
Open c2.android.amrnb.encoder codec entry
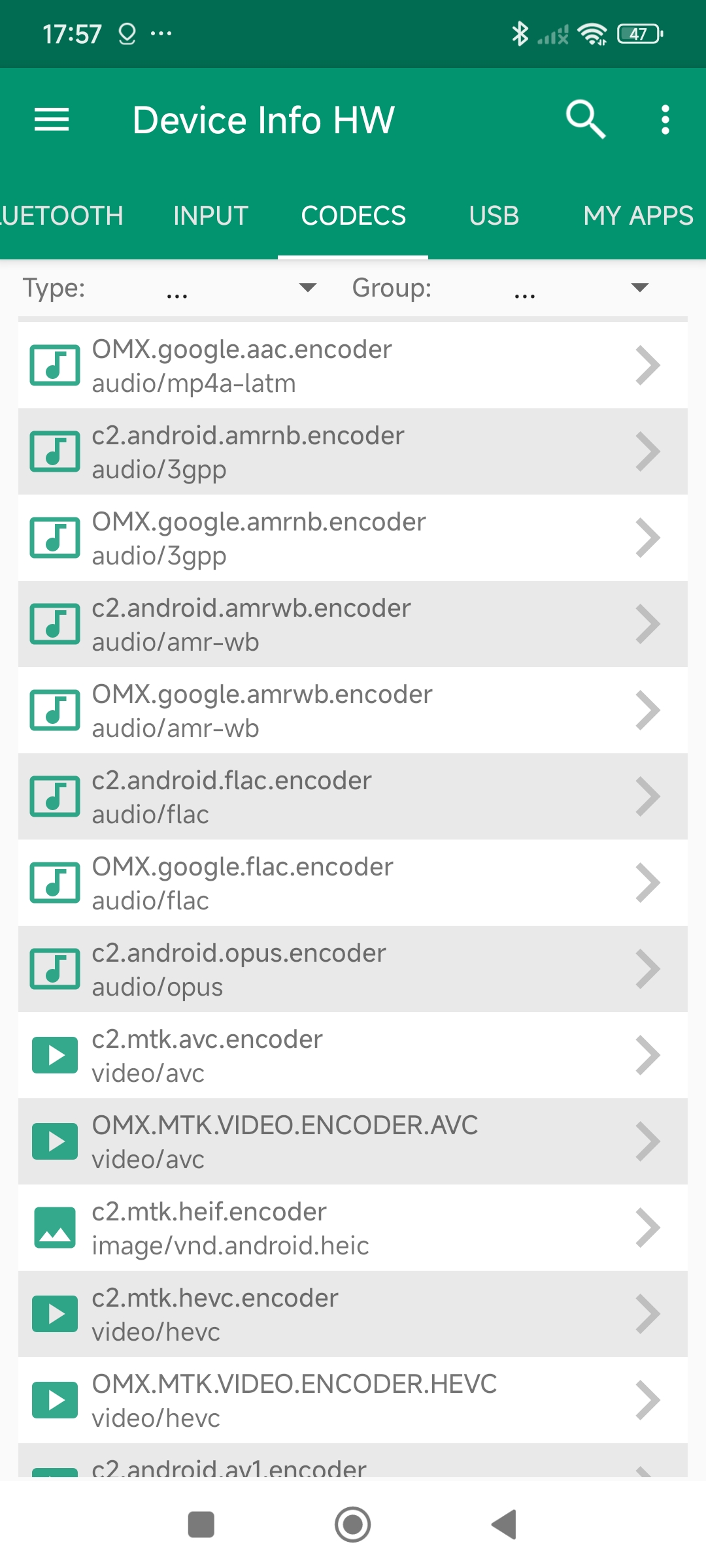353,452
